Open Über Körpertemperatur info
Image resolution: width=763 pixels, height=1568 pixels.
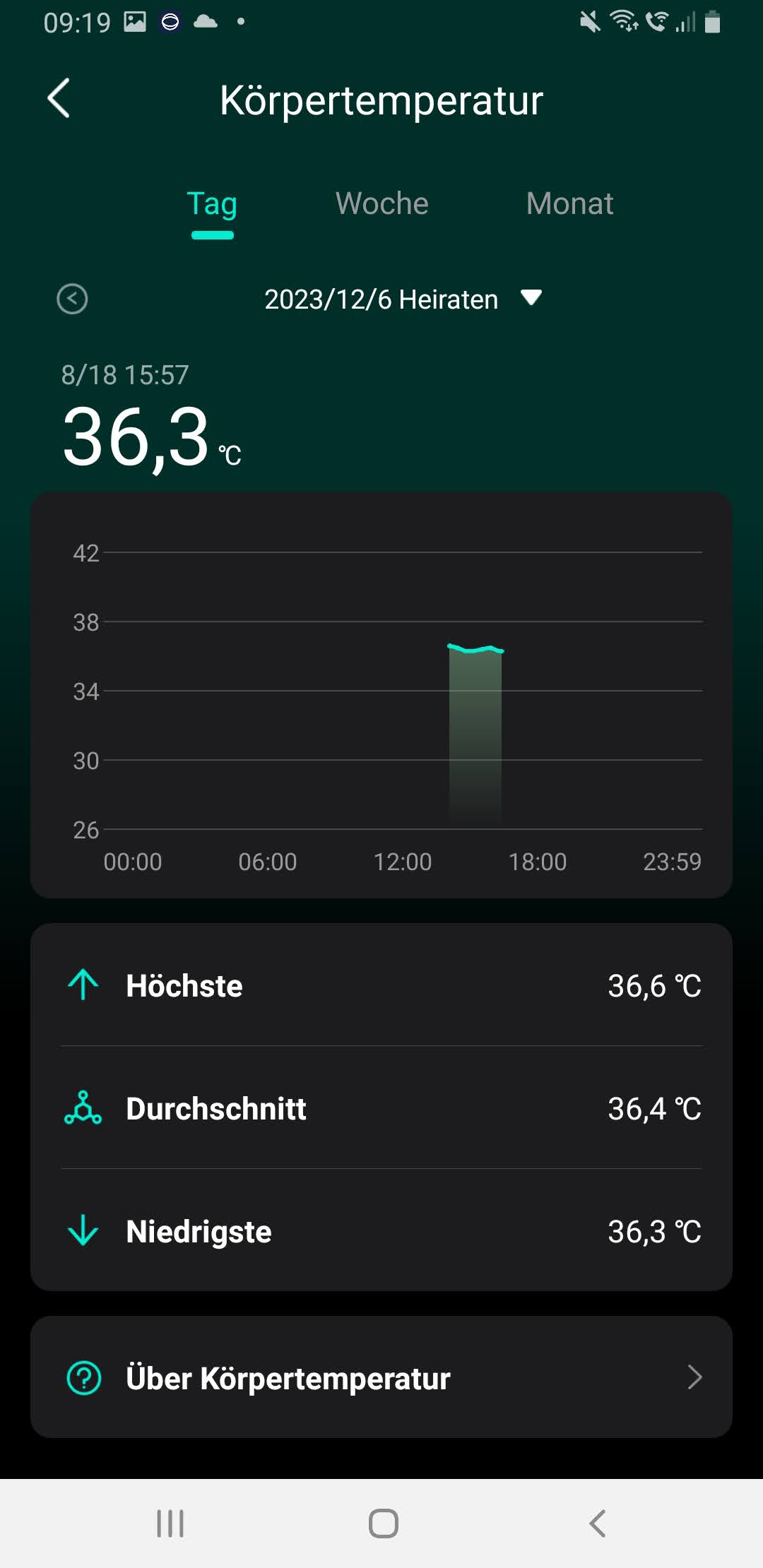(x=381, y=1377)
